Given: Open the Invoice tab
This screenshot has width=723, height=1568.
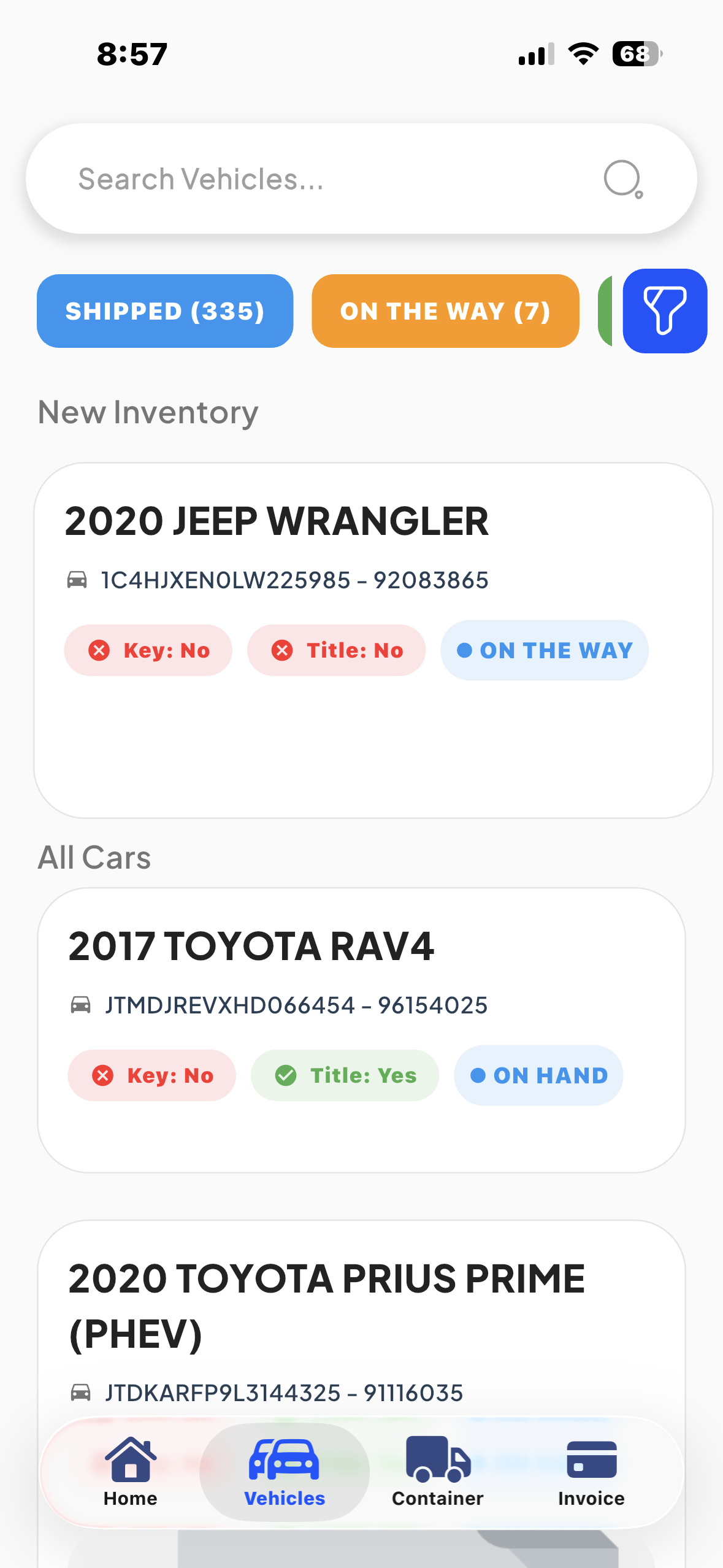Looking at the screenshot, I should point(591,1472).
